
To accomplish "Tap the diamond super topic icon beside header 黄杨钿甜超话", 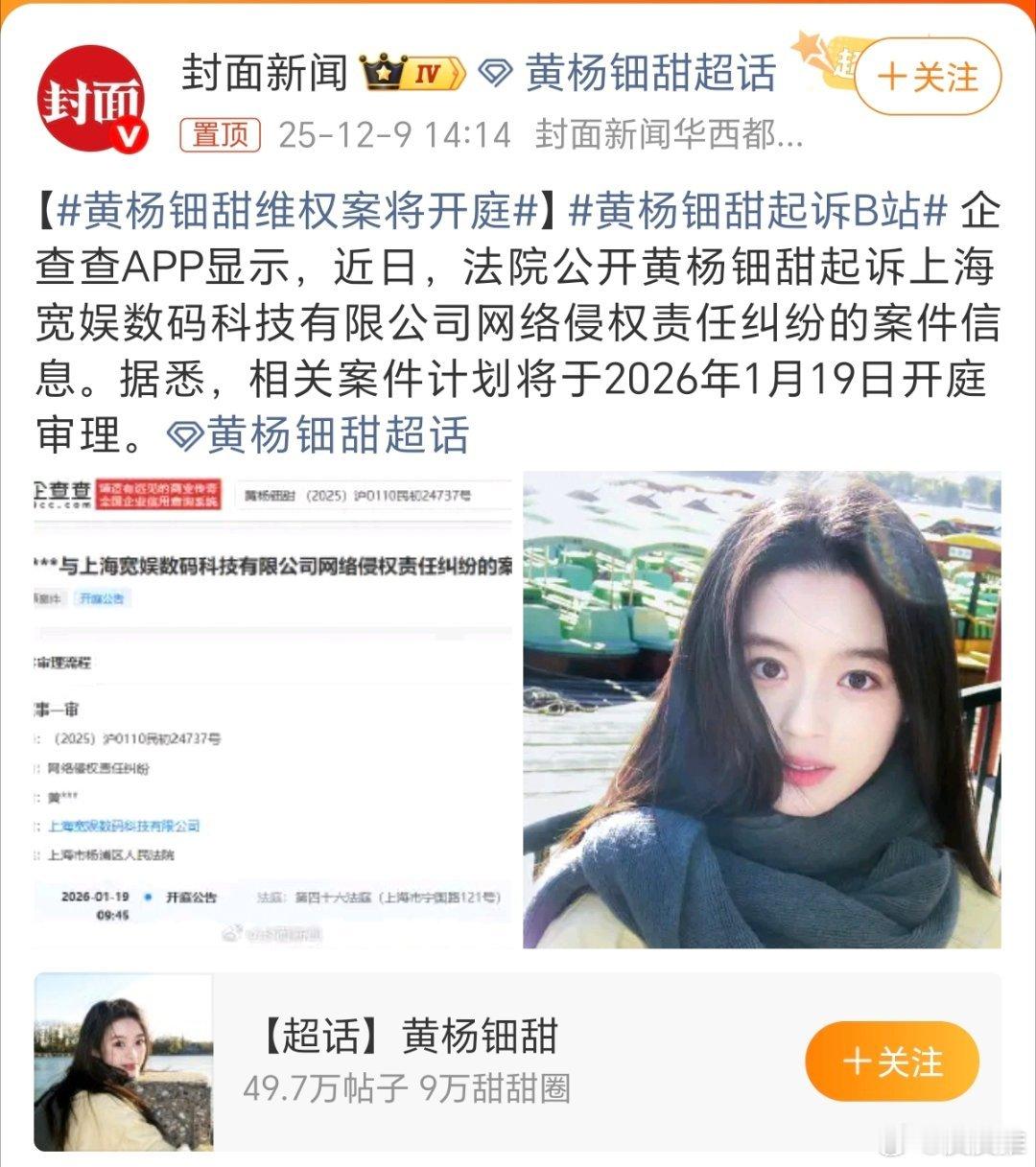I will 494,74.
